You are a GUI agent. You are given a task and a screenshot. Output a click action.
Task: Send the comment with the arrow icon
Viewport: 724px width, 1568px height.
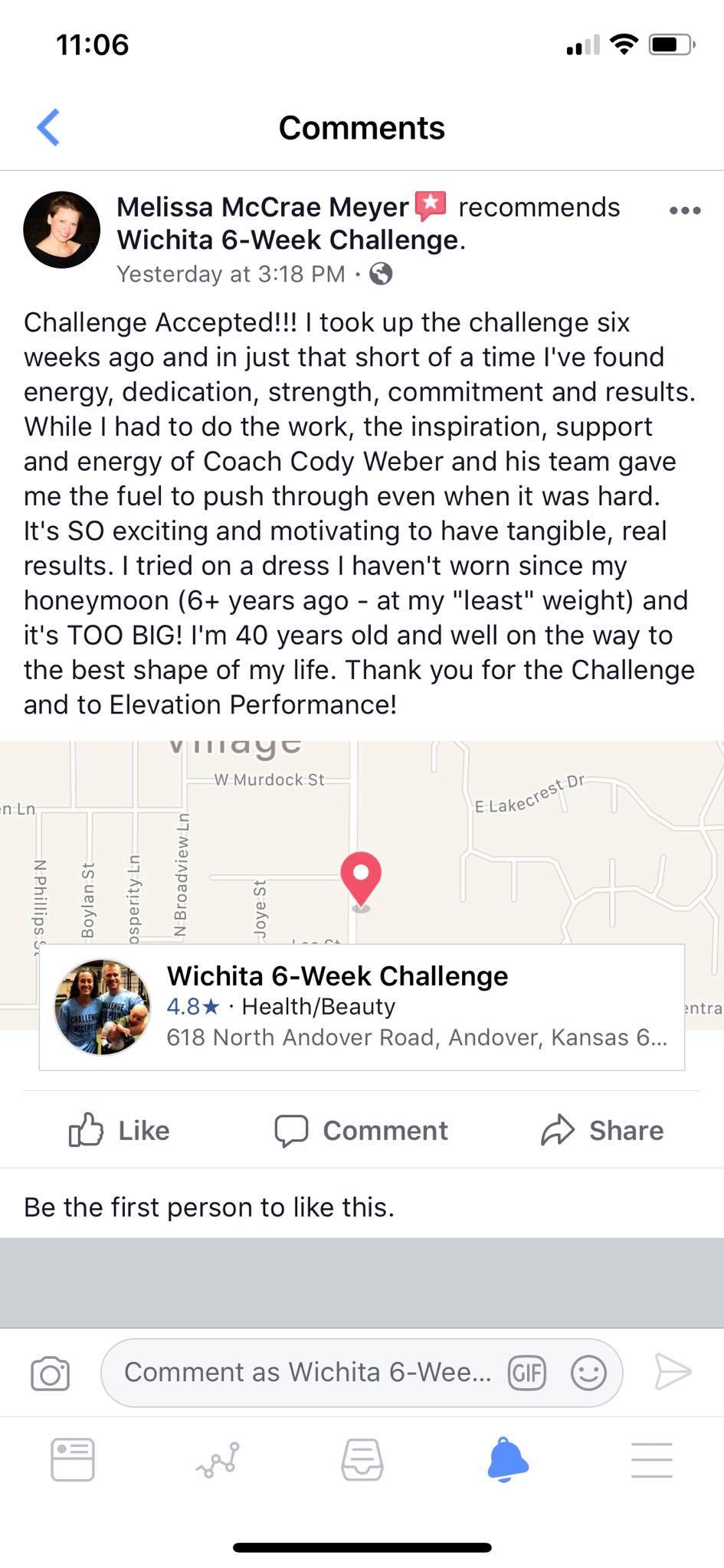tap(673, 1371)
